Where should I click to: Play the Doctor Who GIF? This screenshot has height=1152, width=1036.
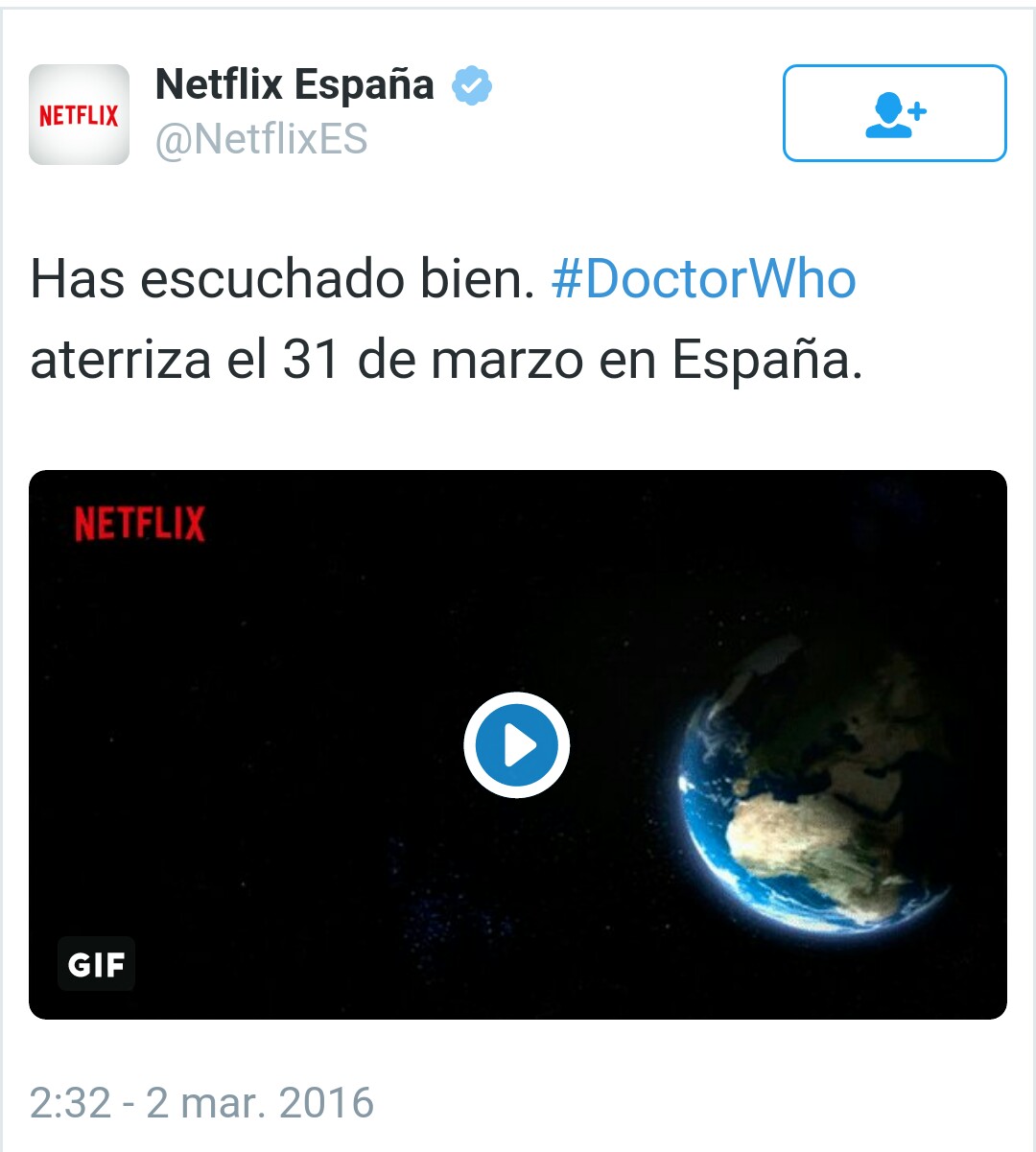pyautogui.click(x=517, y=745)
